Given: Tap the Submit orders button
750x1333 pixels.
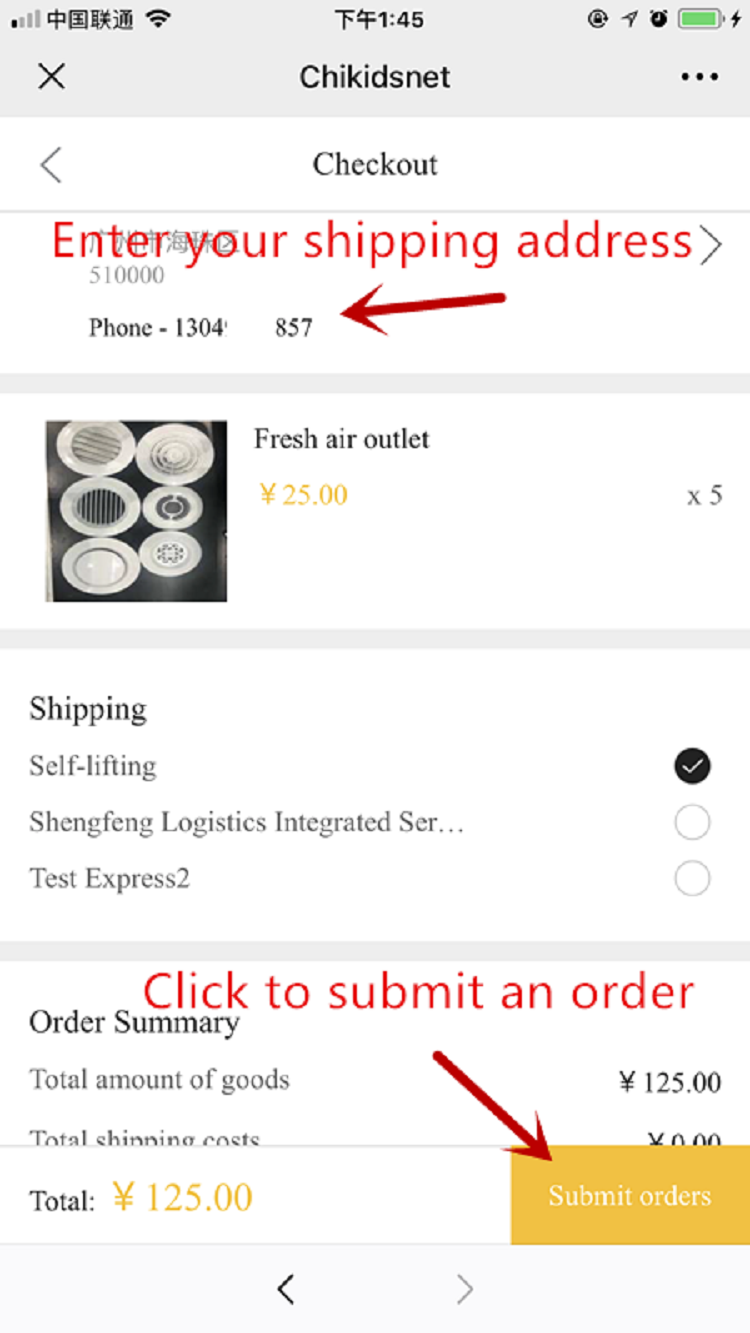Looking at the screenshot, I should [630, 1196].
